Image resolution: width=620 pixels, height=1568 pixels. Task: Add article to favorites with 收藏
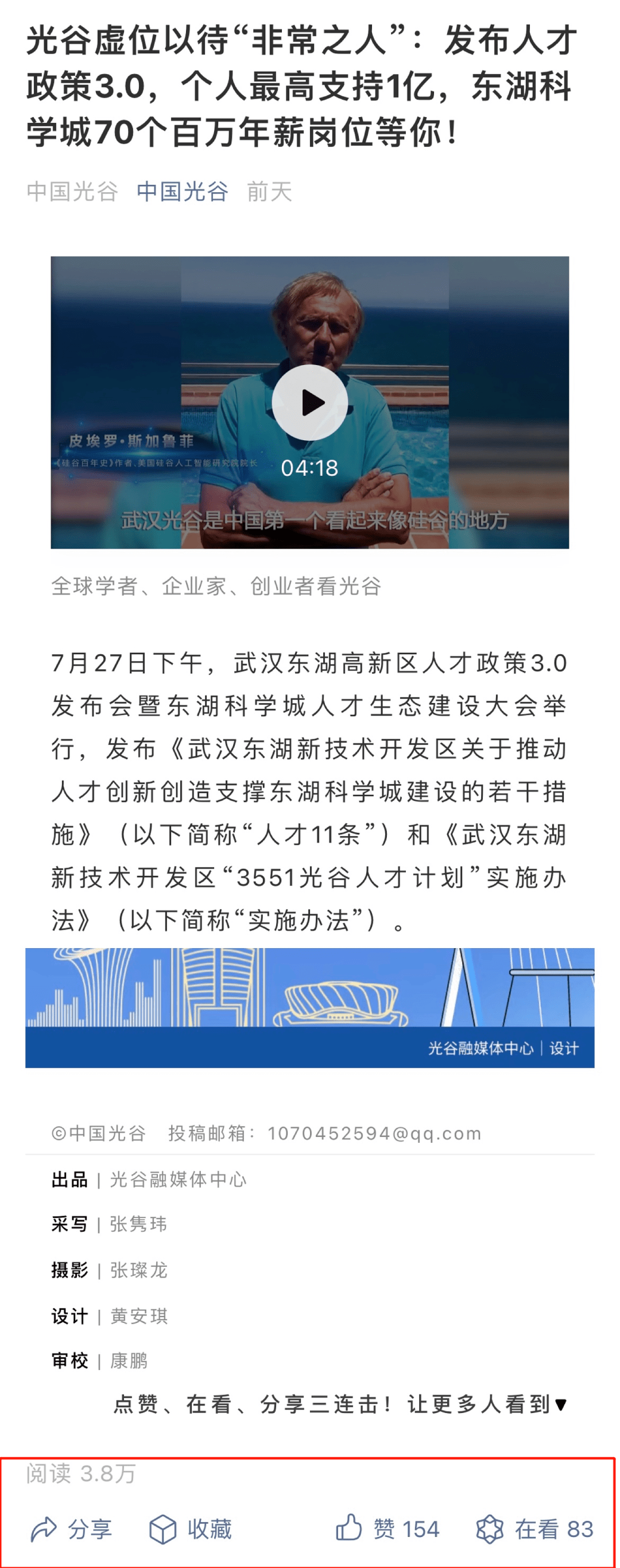[x=191, y=1528]
